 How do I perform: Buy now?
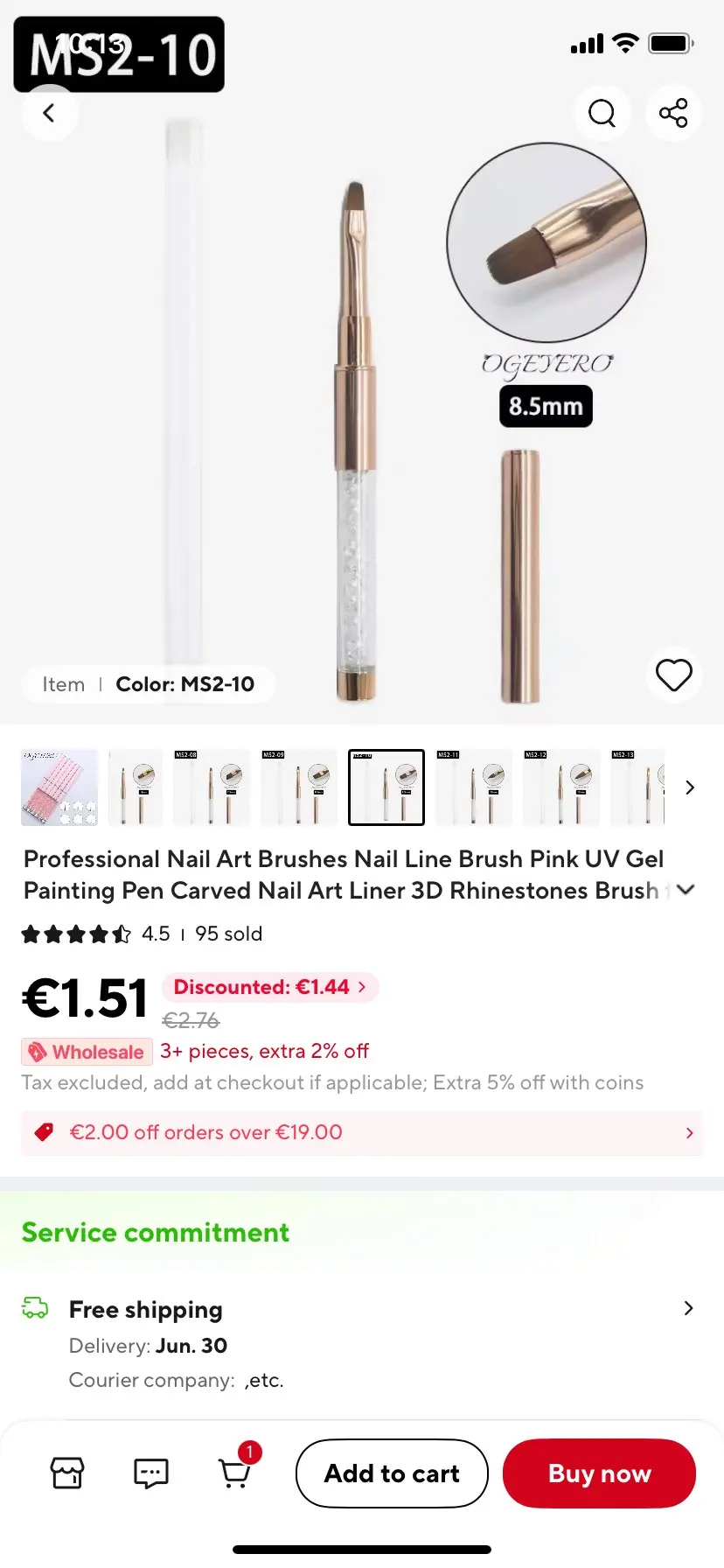(x=599, y=1473)
